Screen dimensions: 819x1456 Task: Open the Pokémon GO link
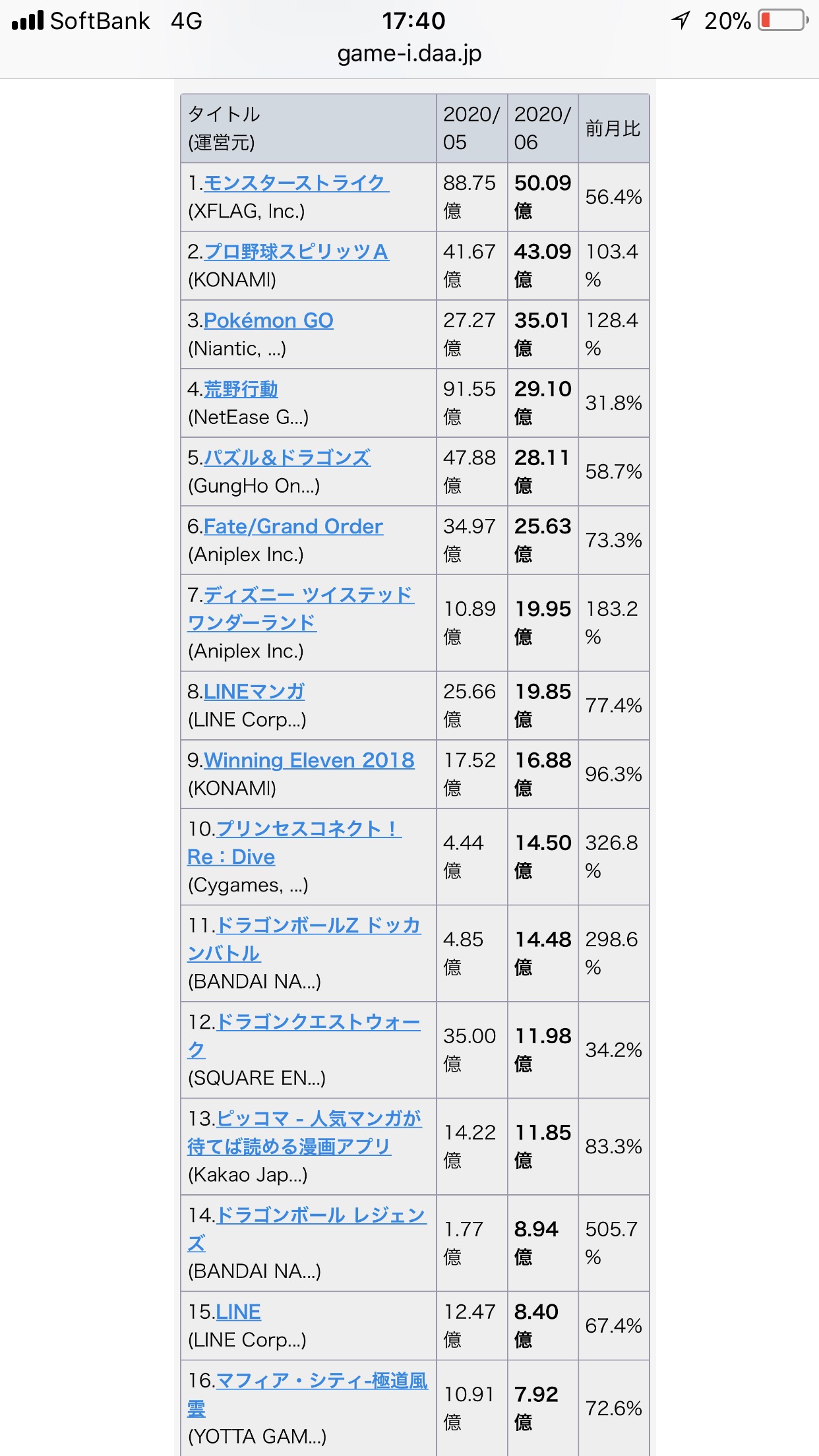(x=268, y=320)
